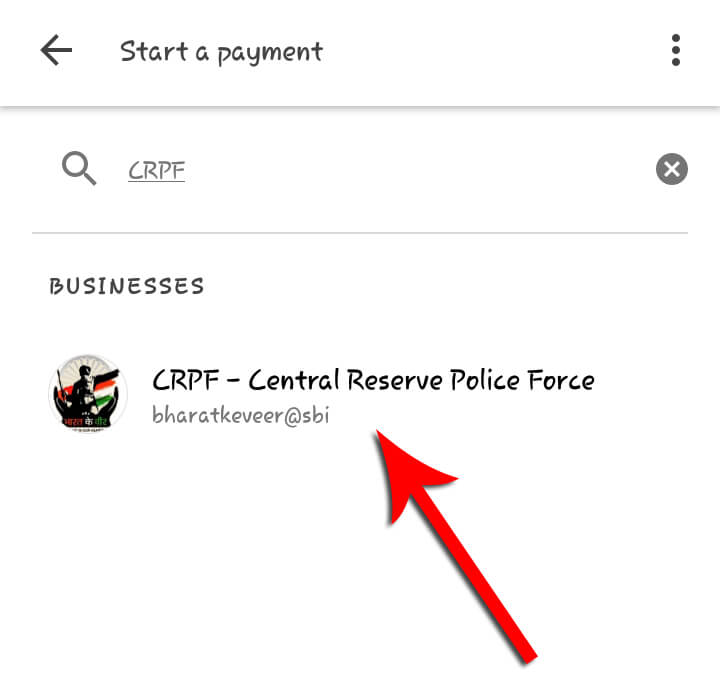Go back from Start a payment

coord(56,51)
